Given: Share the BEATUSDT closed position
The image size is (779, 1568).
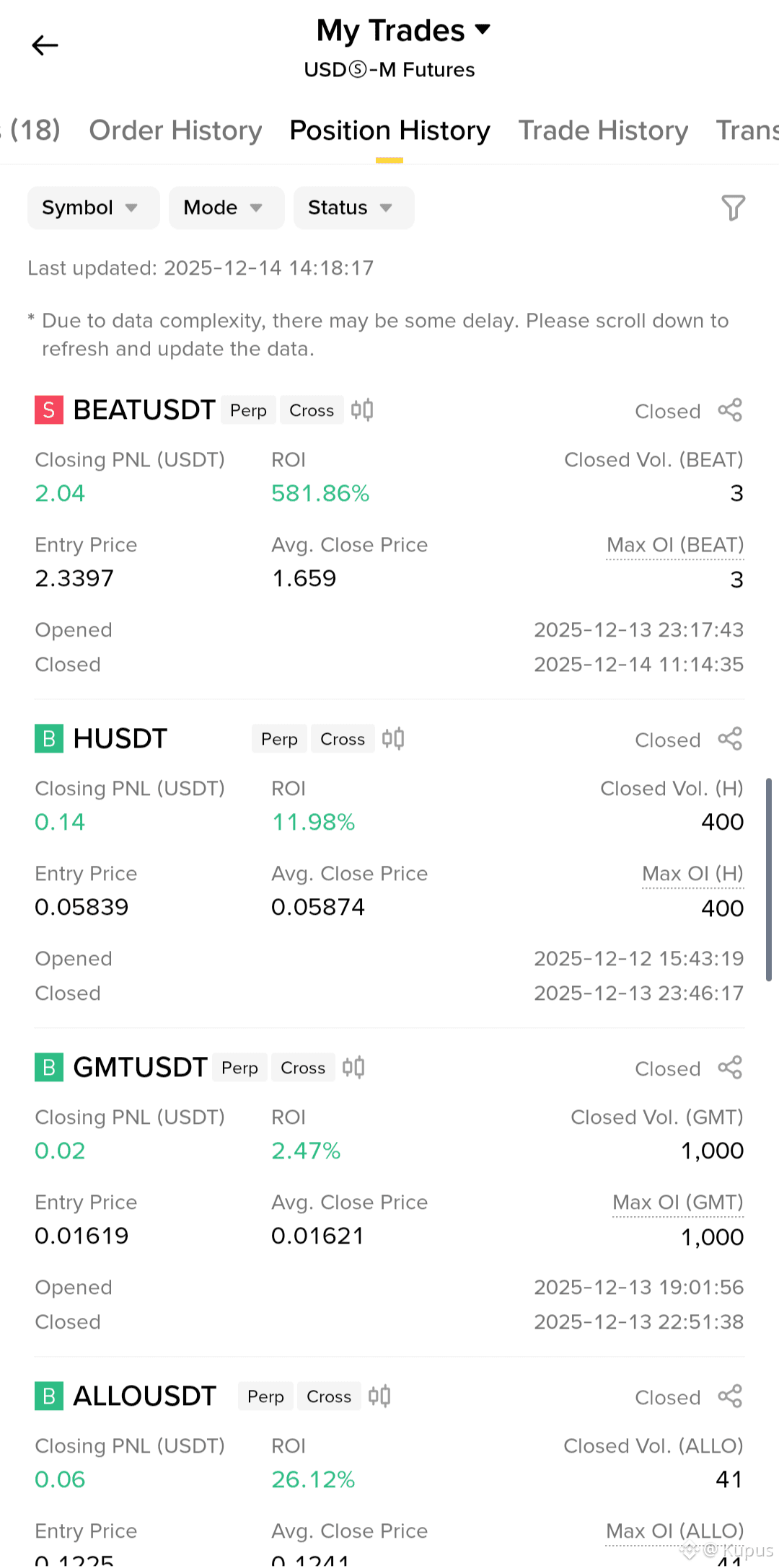Looking at the screenshot, I should 730,410.
